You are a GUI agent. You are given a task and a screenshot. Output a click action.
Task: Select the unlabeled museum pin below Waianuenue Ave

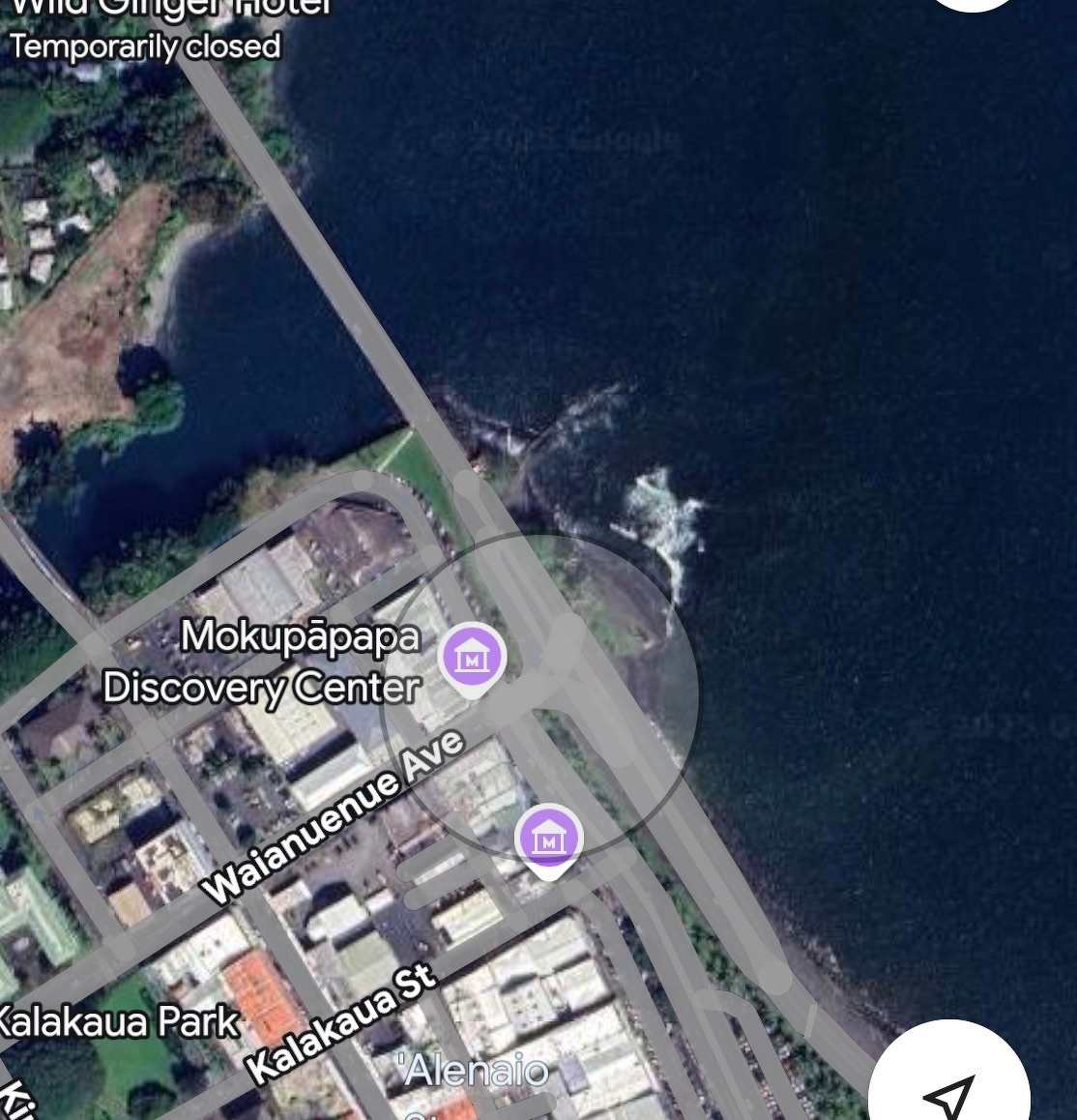pos(549,839)
